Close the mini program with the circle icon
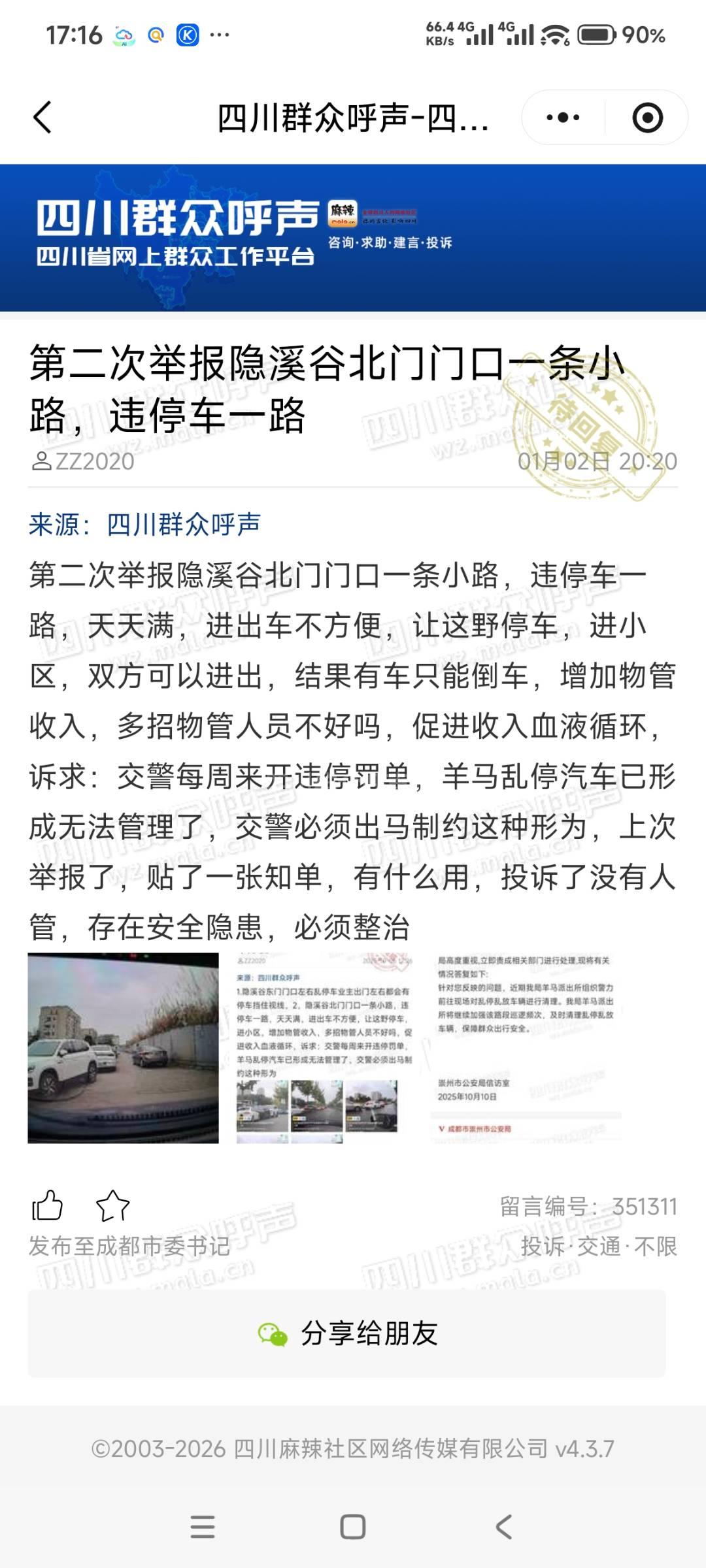 coord(647,118)
